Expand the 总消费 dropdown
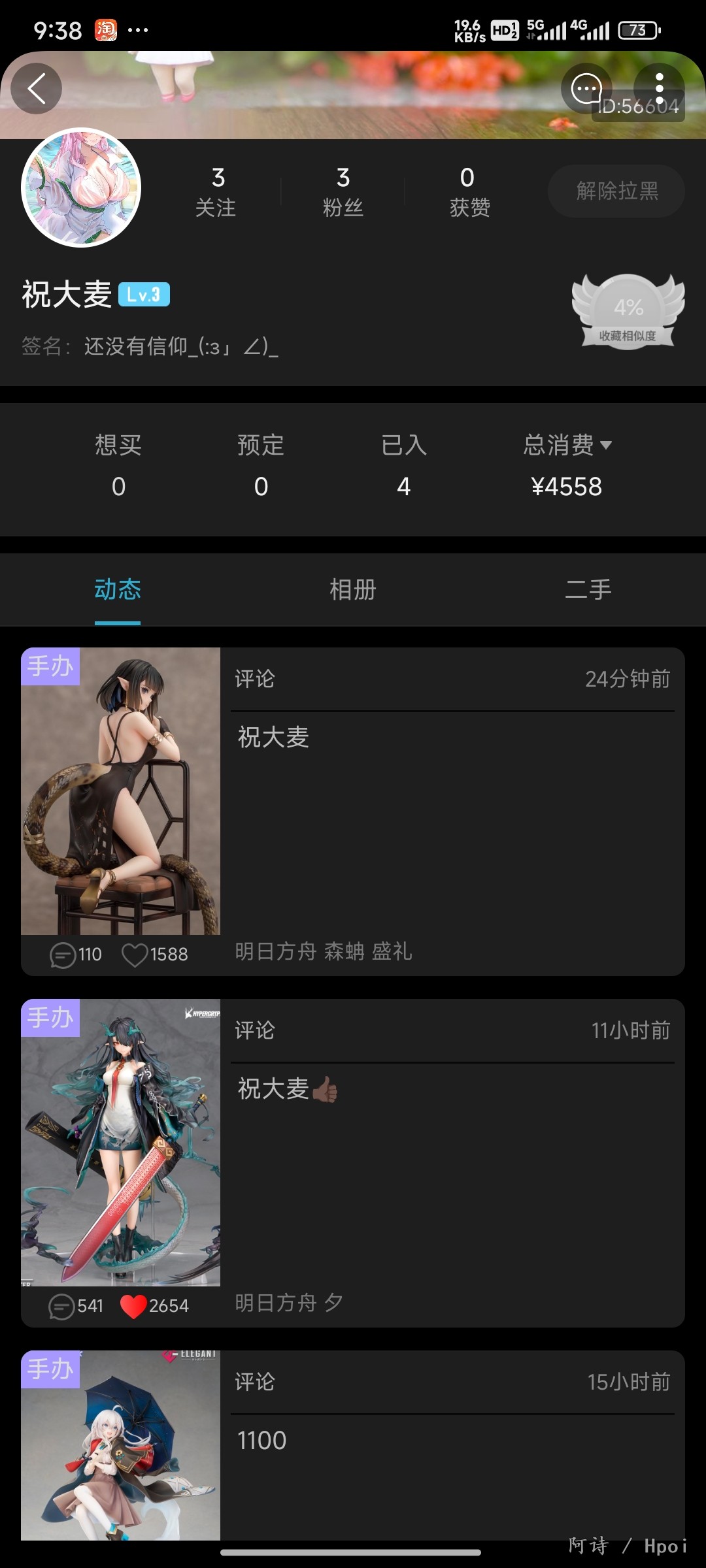The image size is (706, 1568). coord(566,446)
